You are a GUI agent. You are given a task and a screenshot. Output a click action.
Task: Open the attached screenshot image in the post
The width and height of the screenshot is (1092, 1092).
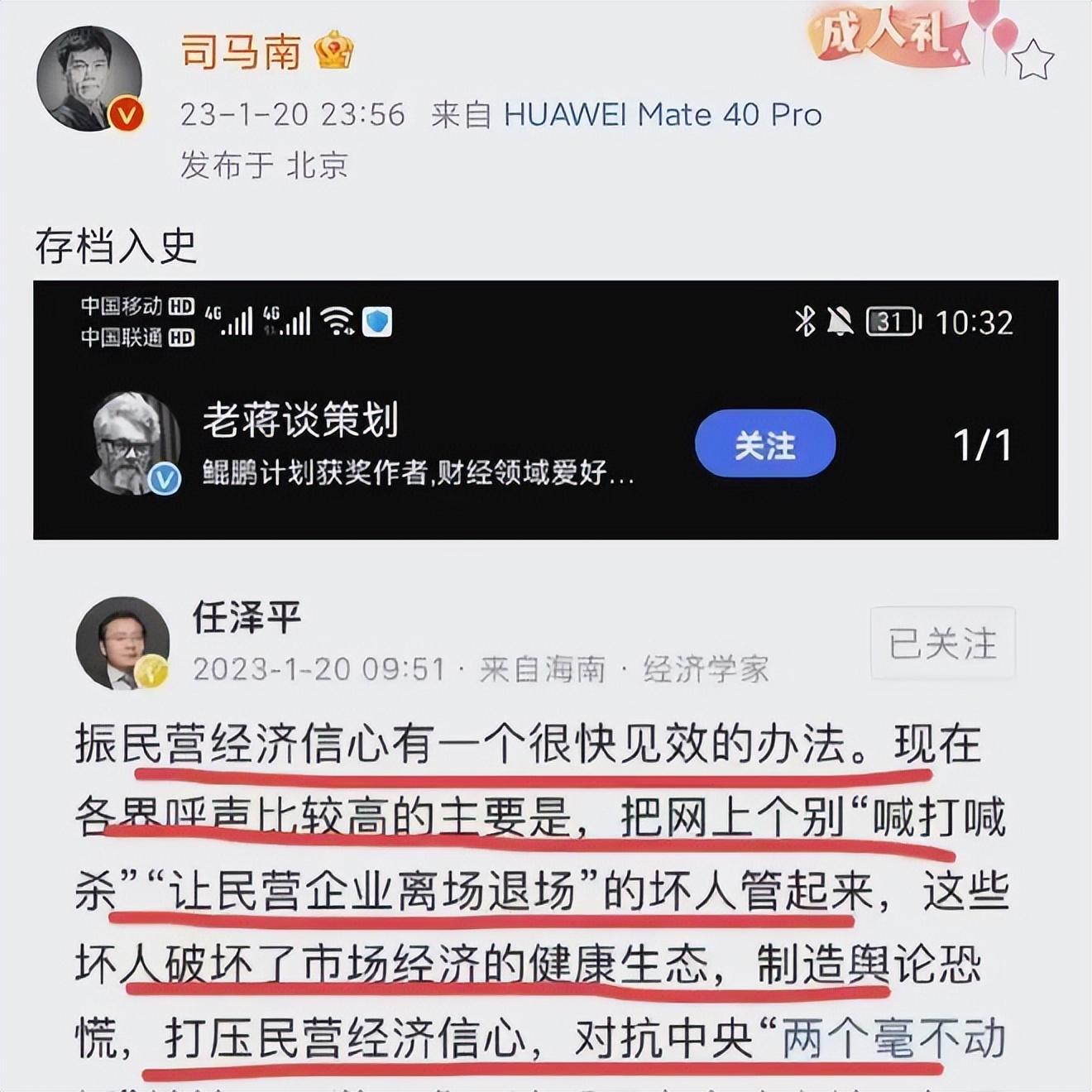[x=545, y=662]
